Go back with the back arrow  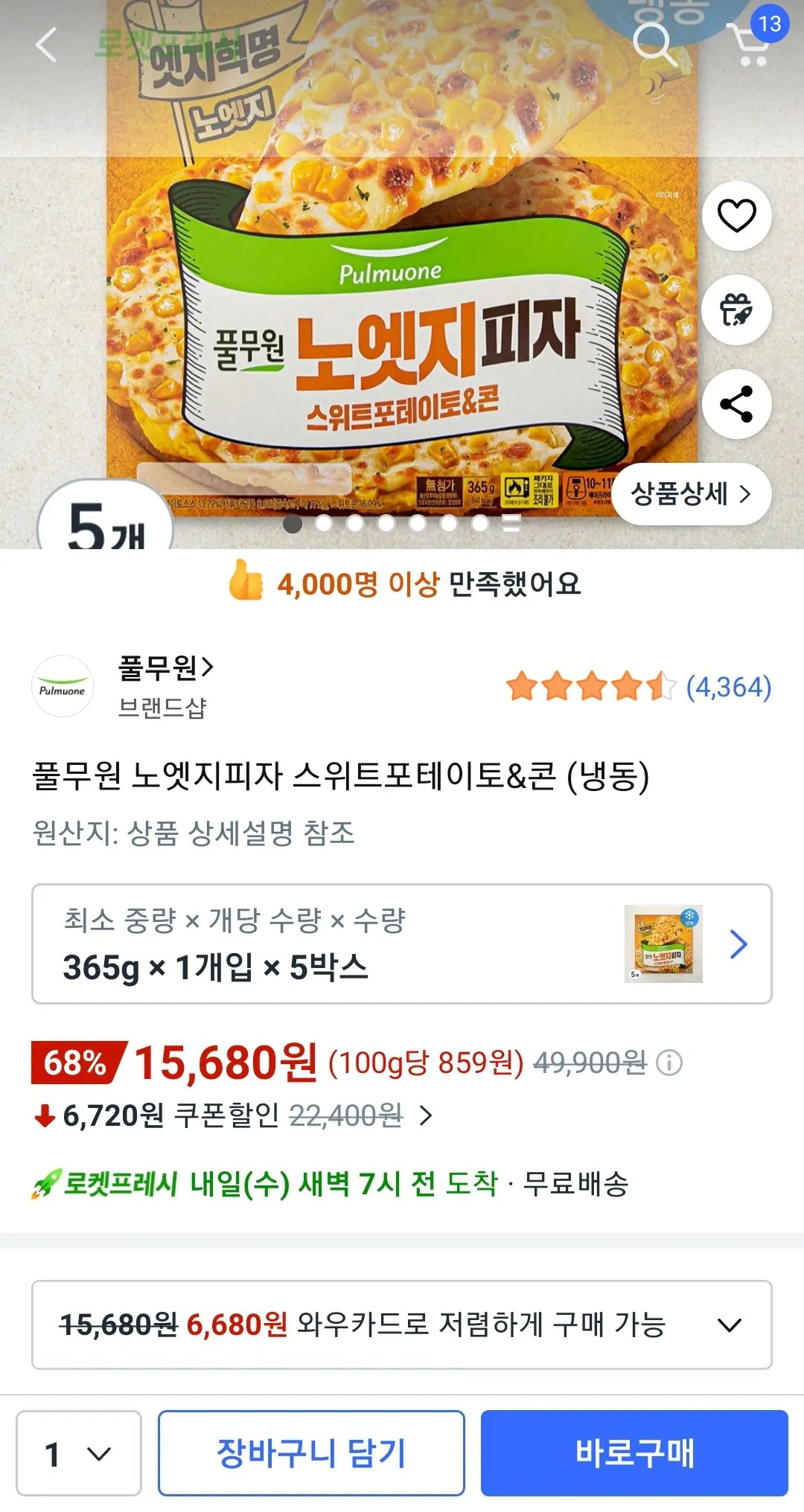tap(45, 45)
